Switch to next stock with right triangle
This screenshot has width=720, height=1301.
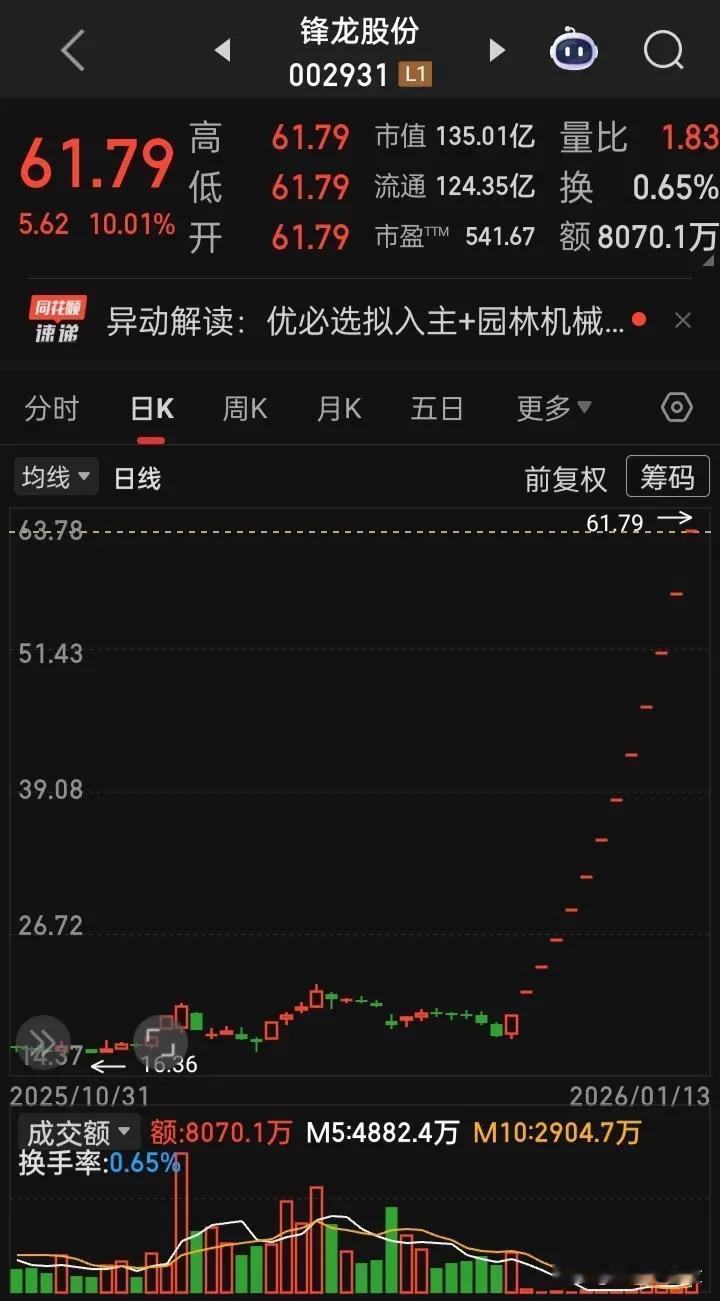point(497,51)
